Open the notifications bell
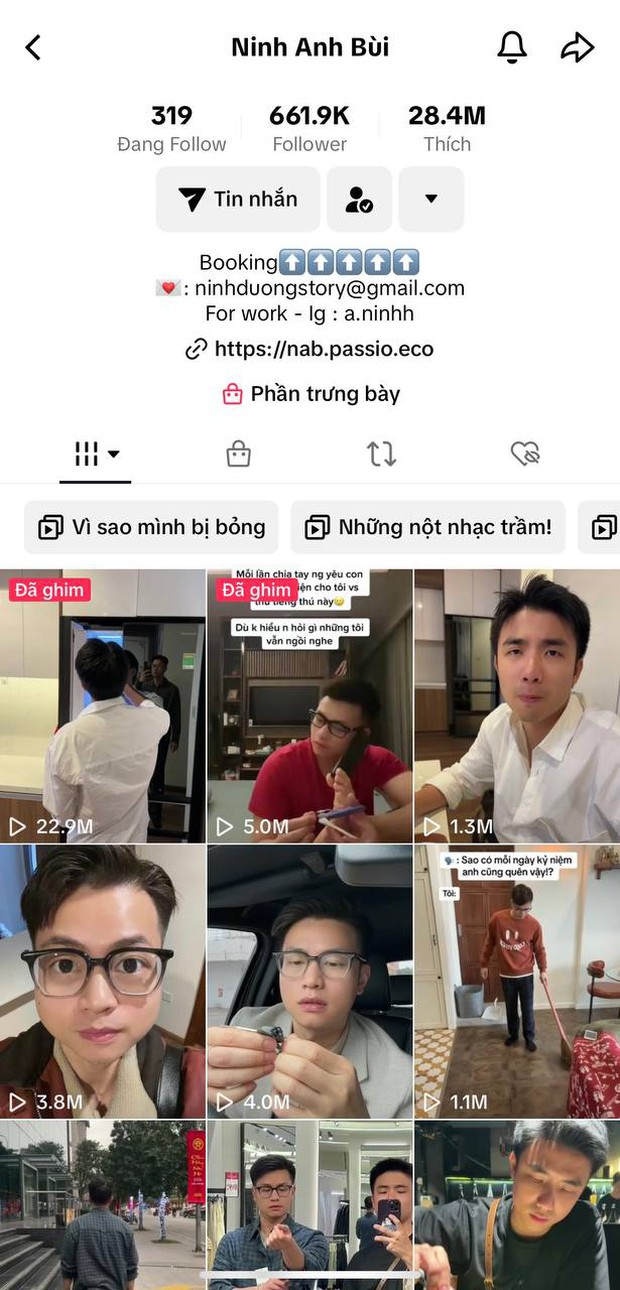The height and width of the screenshot is (1290, 620). (512, 47)
